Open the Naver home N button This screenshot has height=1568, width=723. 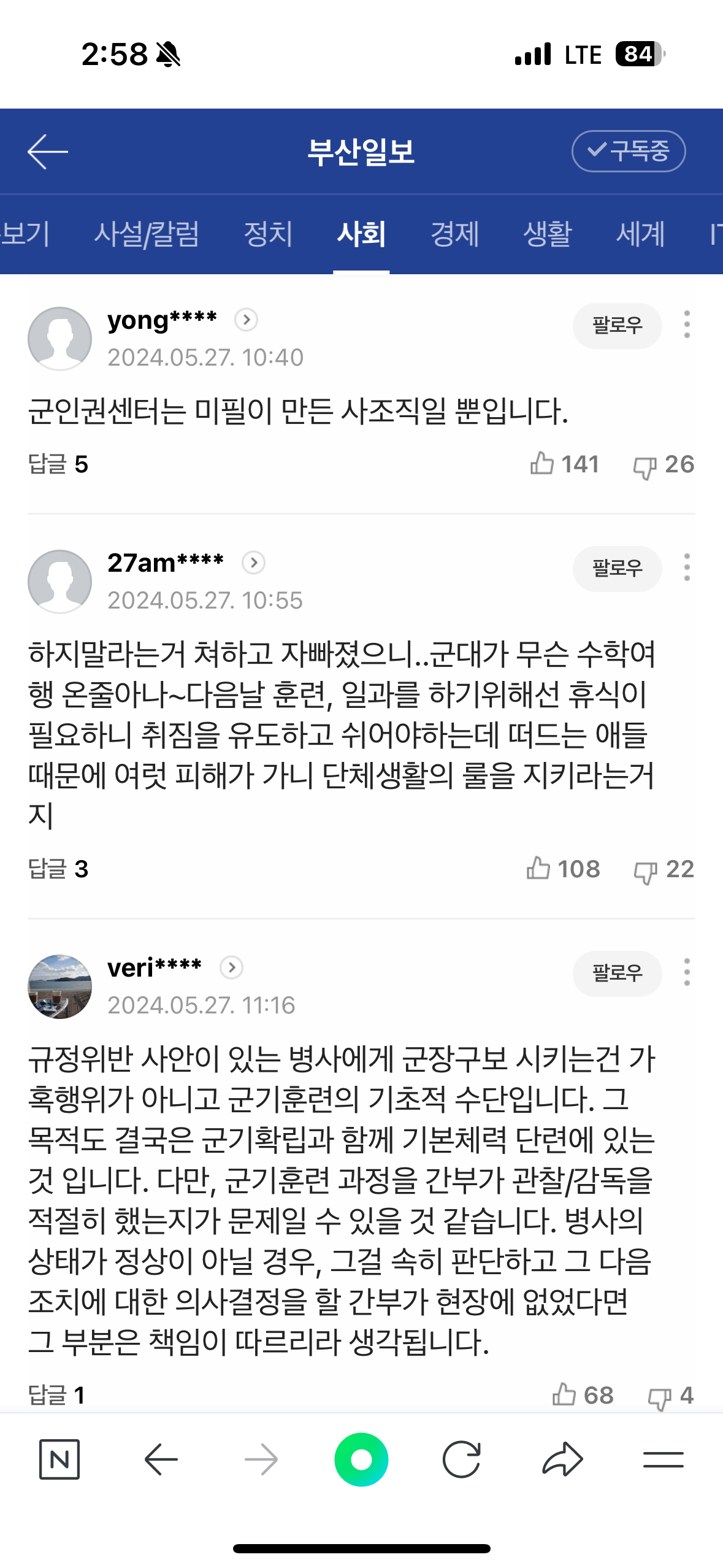[x=59, y=1459]
